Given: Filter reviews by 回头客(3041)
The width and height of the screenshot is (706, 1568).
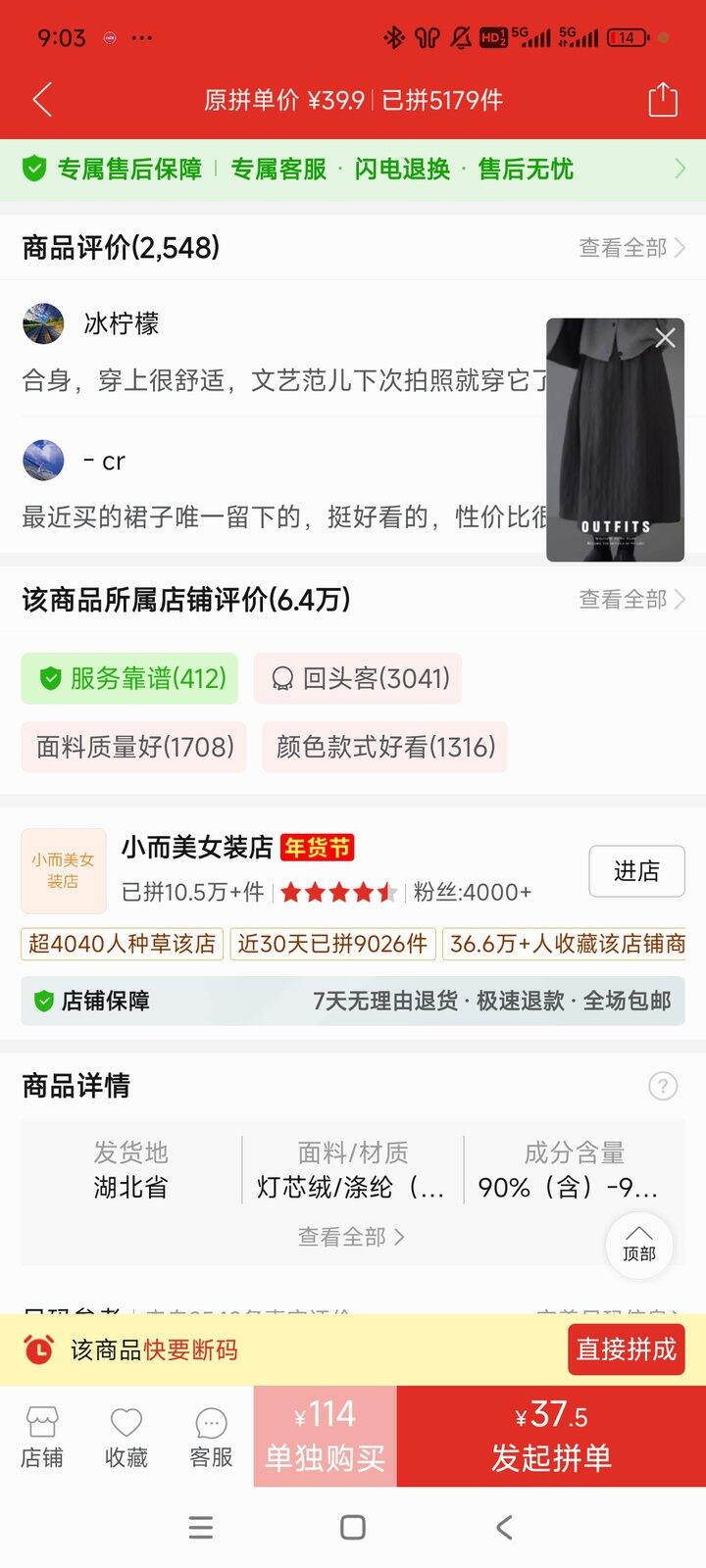Looking at the screenshot, I should 358,678.
